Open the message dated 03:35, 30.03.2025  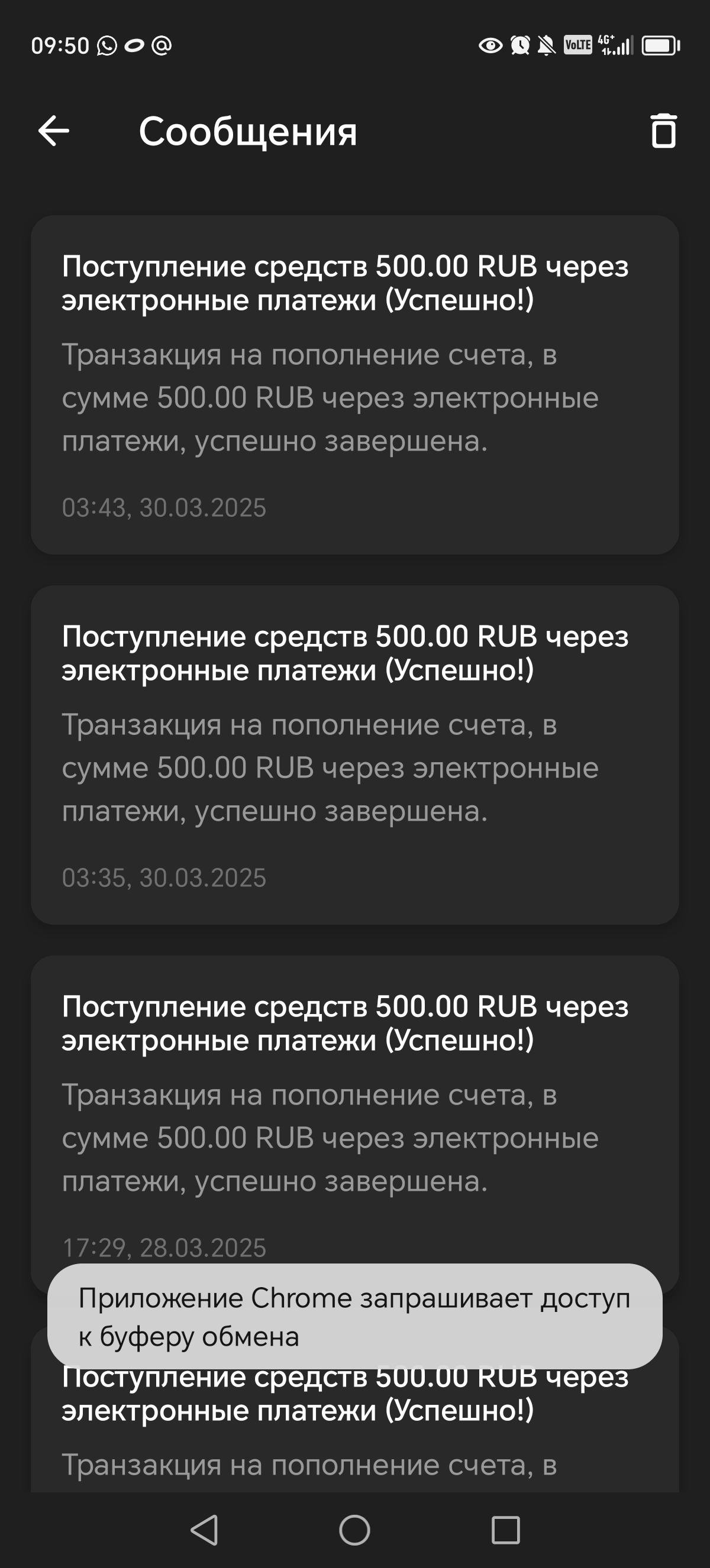355,755
